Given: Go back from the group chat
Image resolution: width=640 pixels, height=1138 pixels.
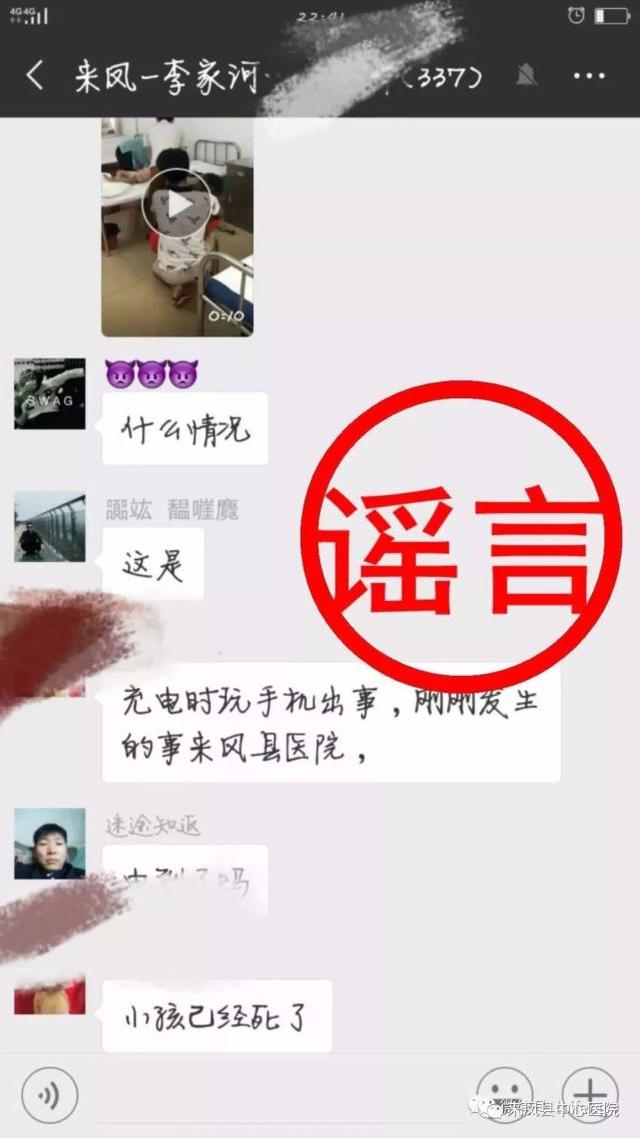Looking at the screenshot, I should [x=36, y=77].
